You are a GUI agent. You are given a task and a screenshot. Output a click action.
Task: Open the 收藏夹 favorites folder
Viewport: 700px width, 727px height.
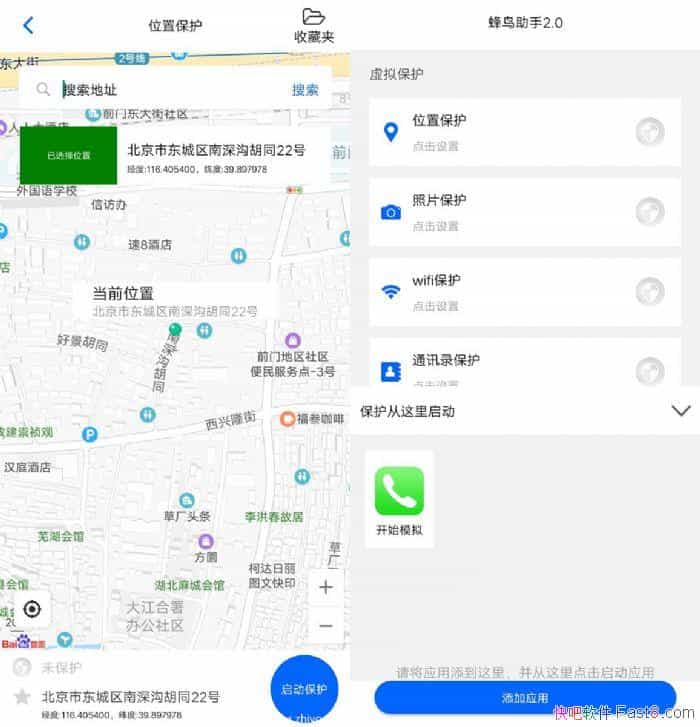click(314, 26)
